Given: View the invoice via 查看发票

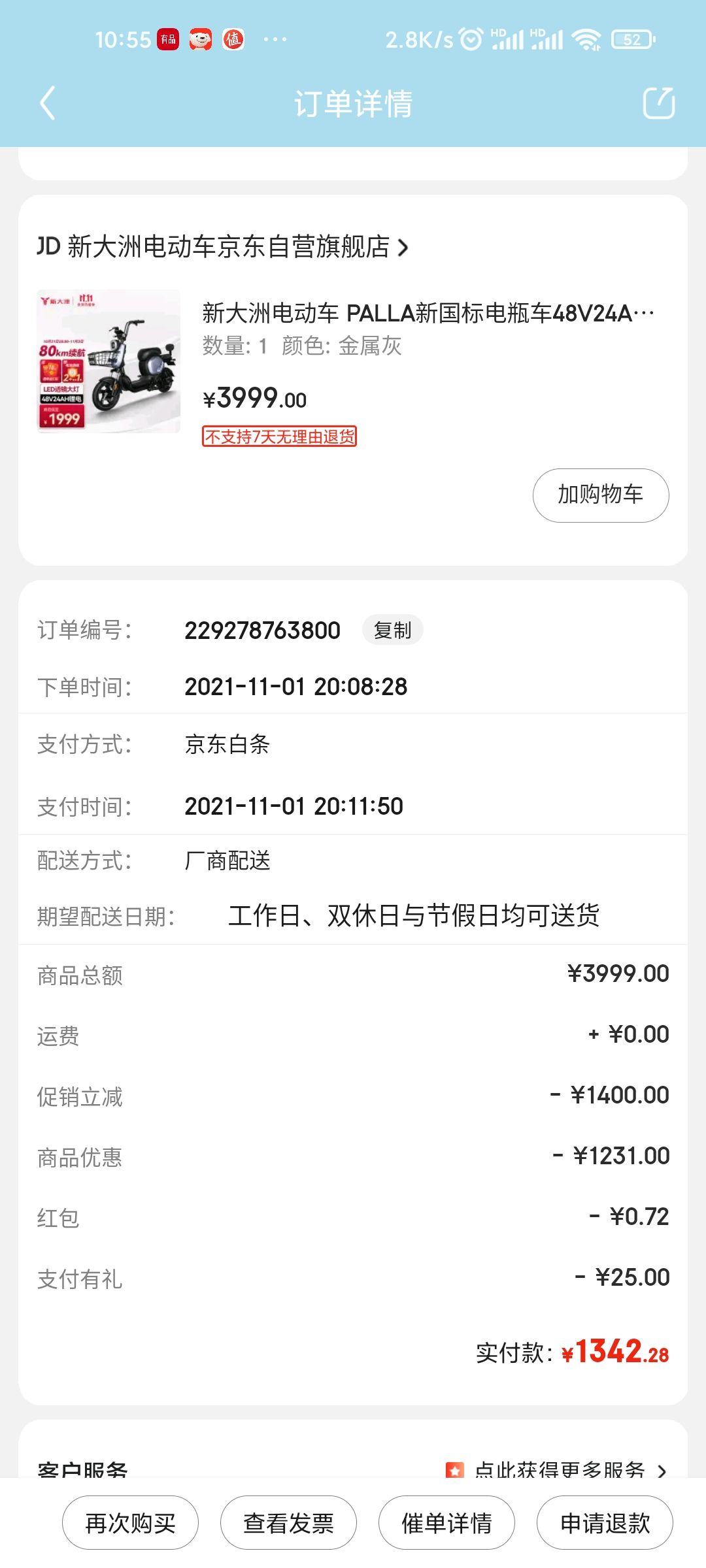Looking at the screenshot, I should [x=288, y=1523].
